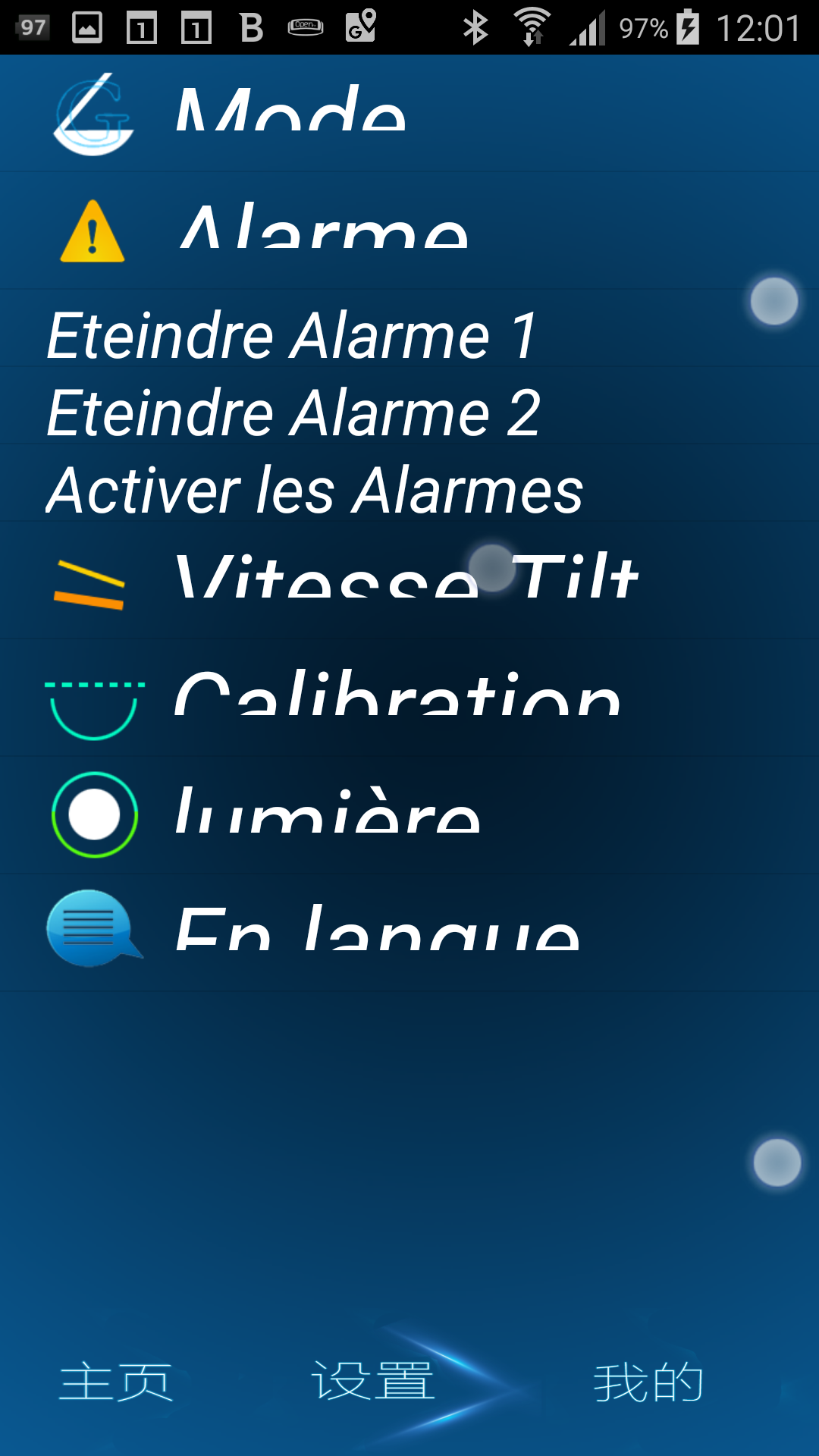Image resolution: width=819 pixels, height=1456 pixels.
Task: Open the Mode settings row
Action: [409, 114]
